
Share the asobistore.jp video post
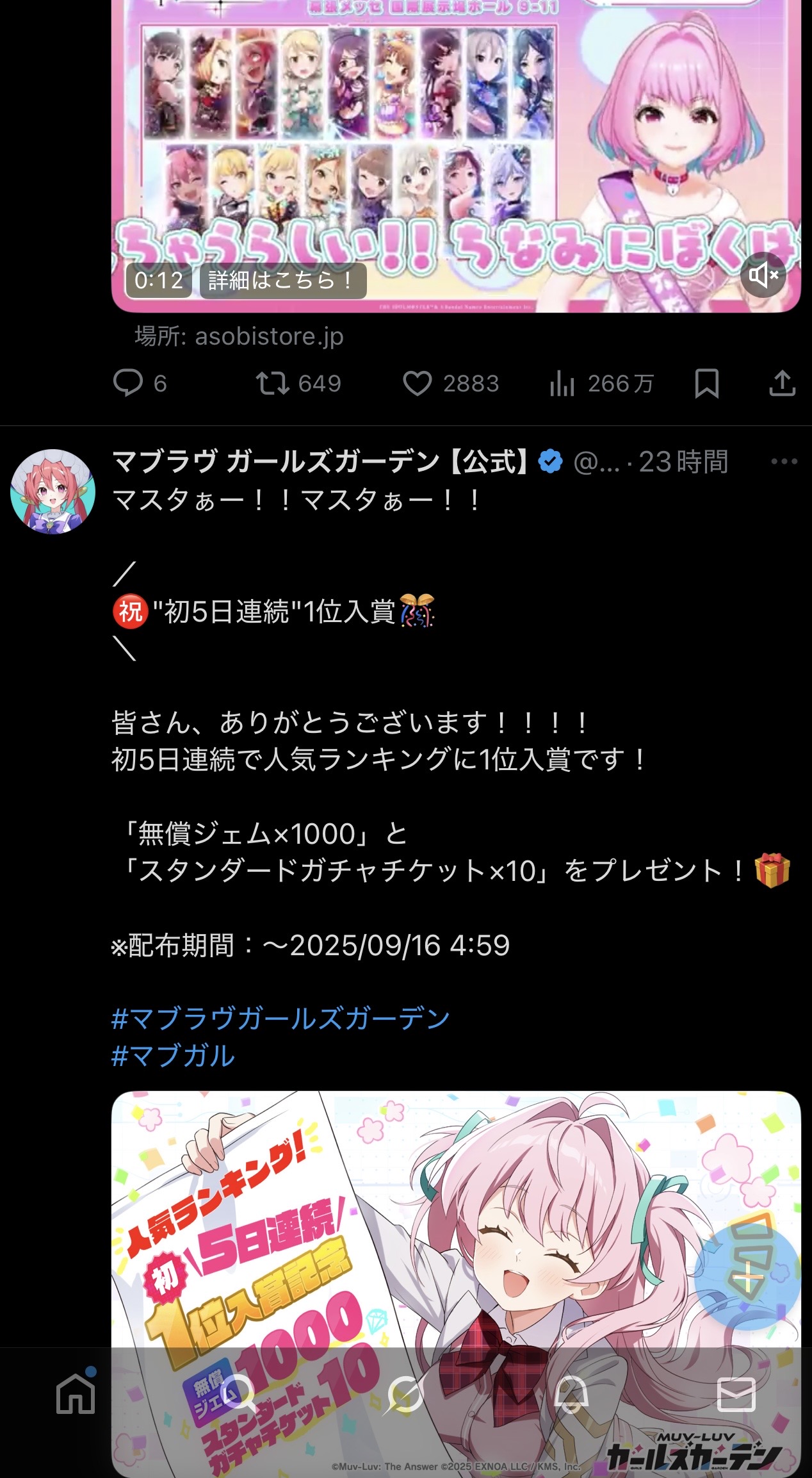point(782,383)
